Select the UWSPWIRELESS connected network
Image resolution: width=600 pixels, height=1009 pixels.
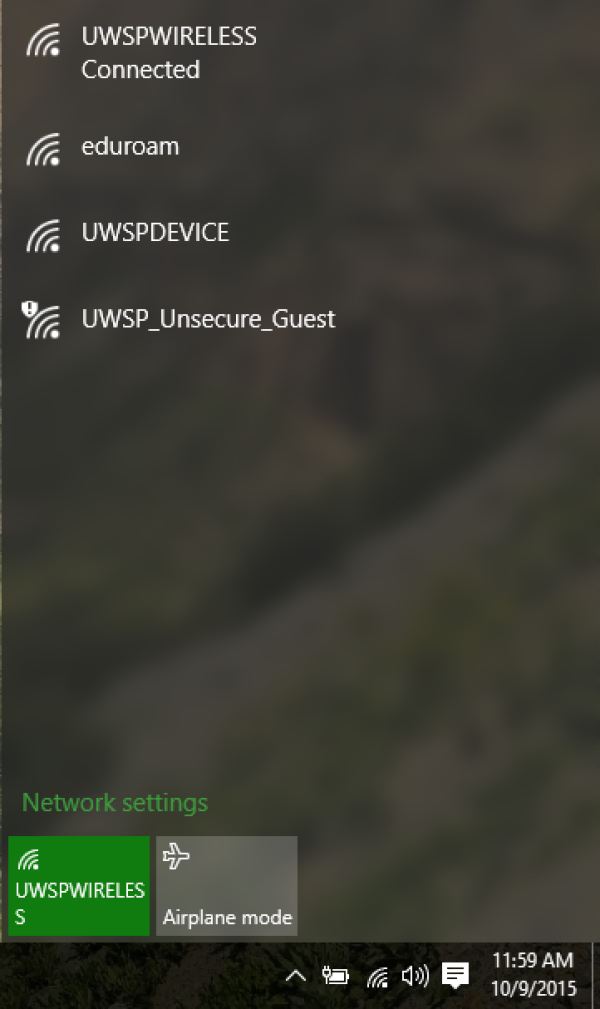(168, 53)
